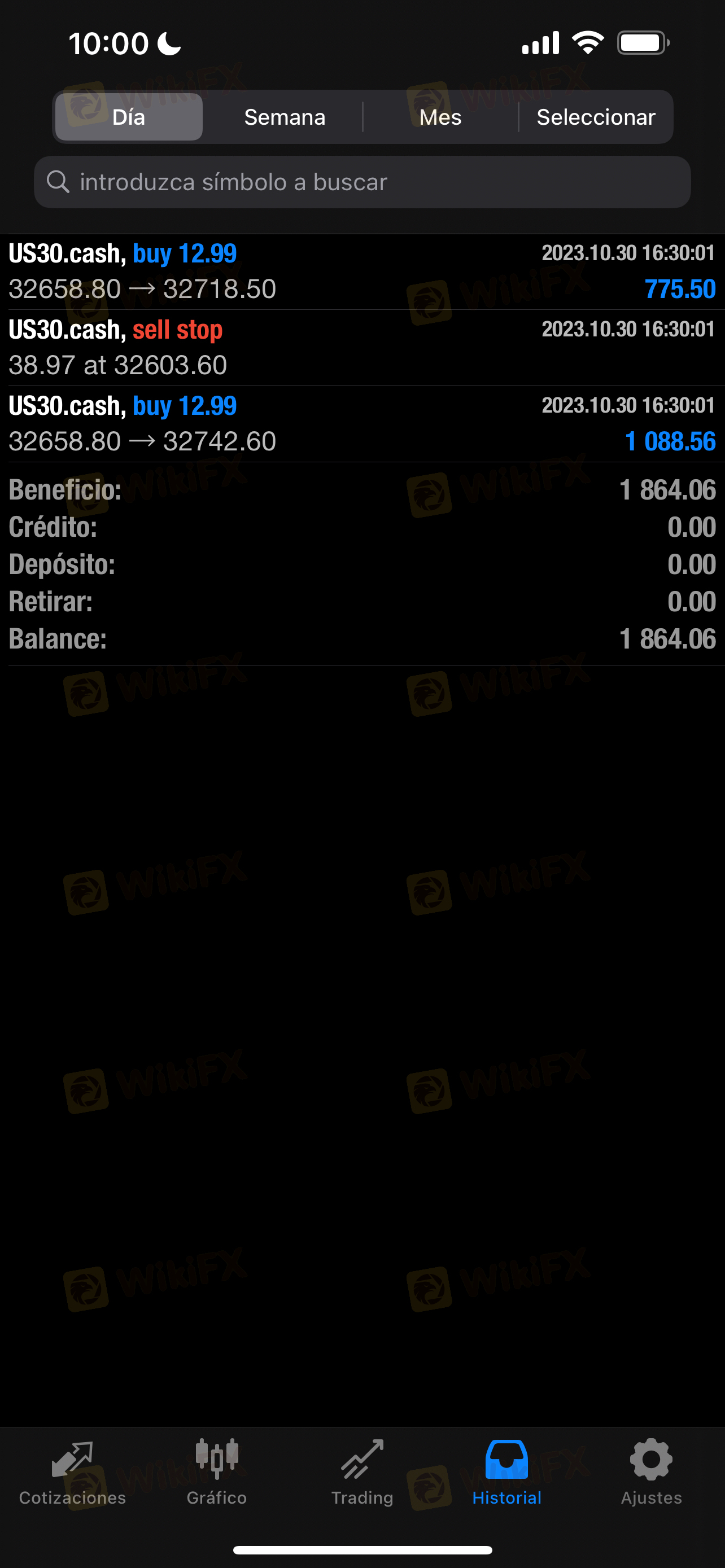The image size is (725, 1568).
Task: Select the Día period filter
Action: tap(128, 117)
